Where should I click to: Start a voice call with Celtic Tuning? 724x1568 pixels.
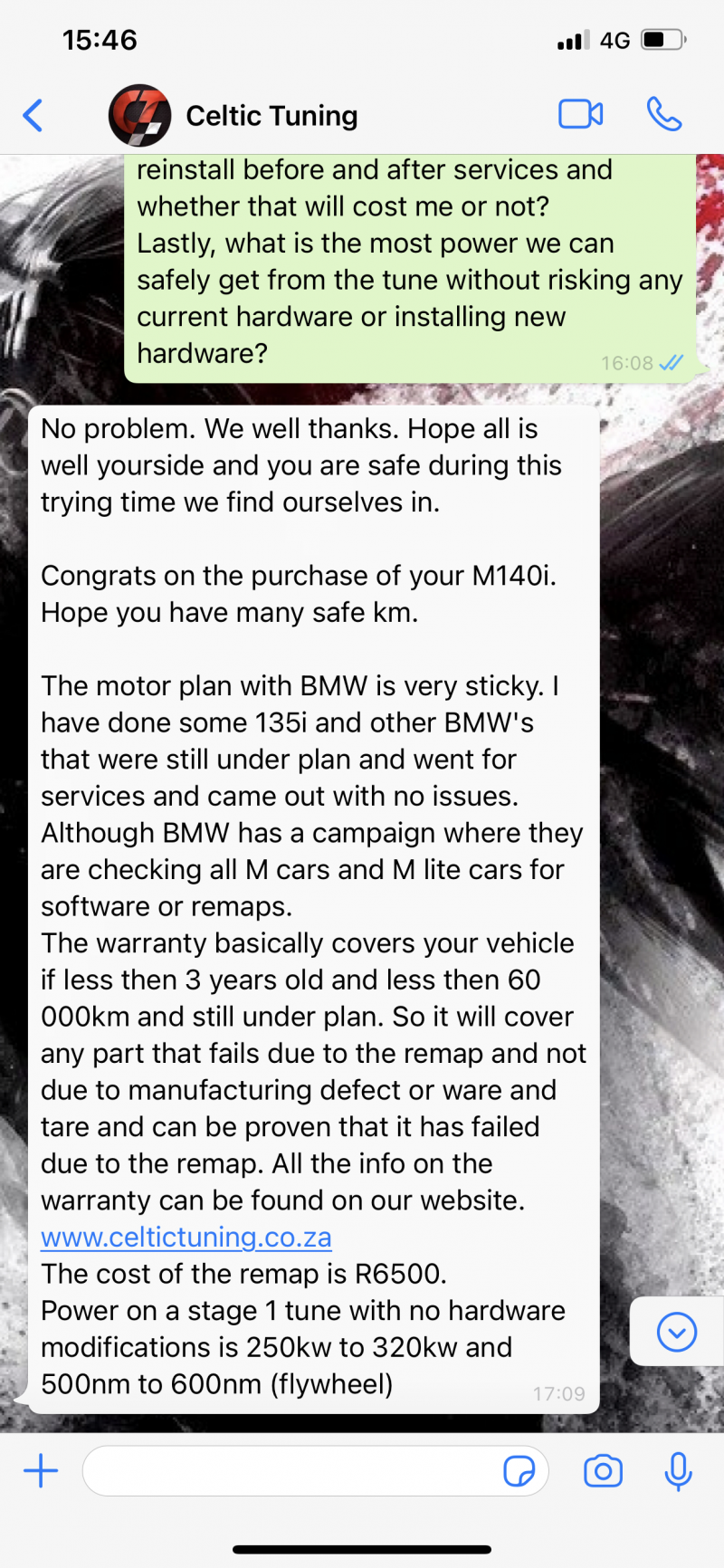[663, 115]
